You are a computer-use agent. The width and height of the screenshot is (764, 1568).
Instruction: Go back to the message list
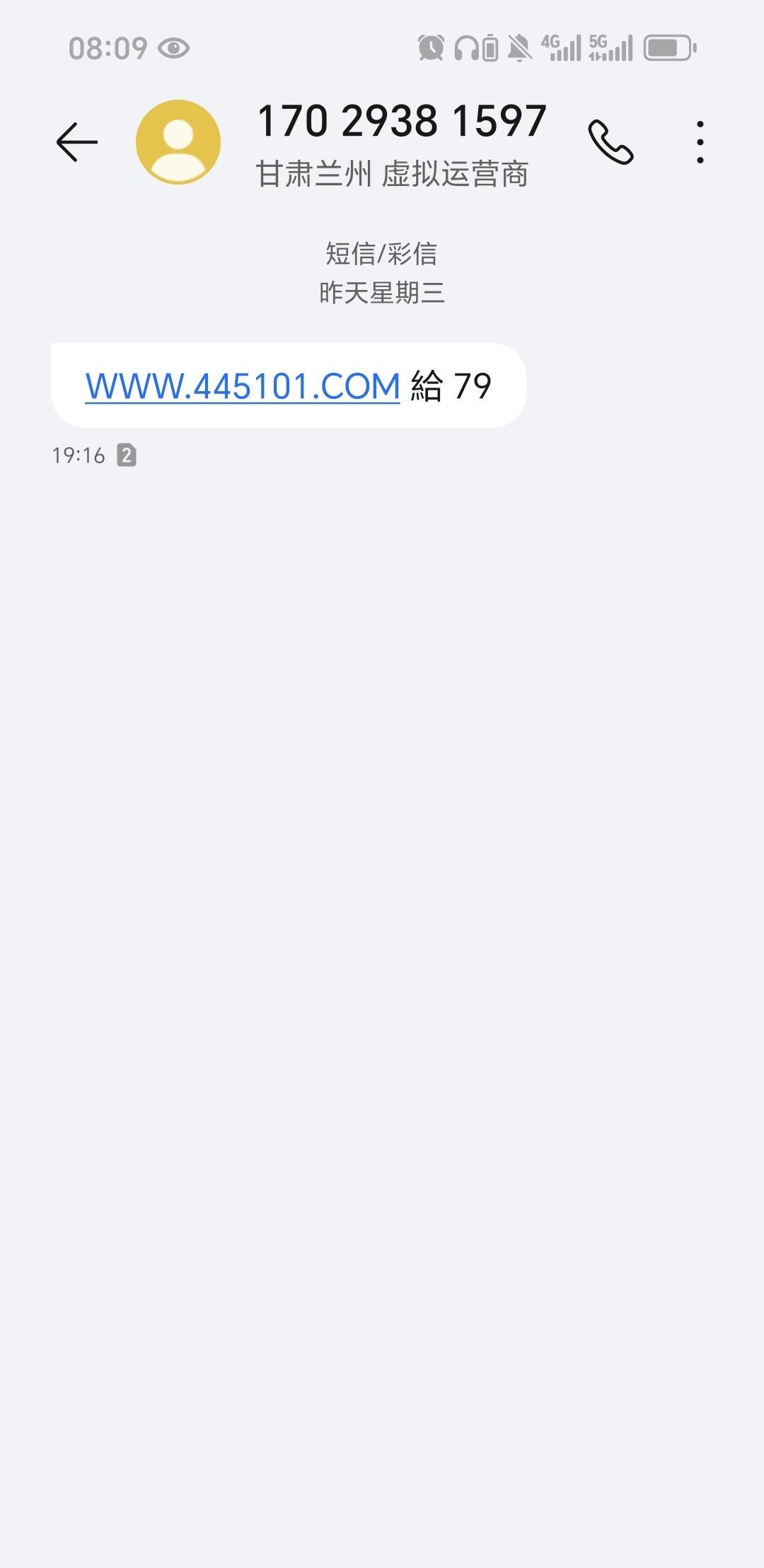click(76, 142)
